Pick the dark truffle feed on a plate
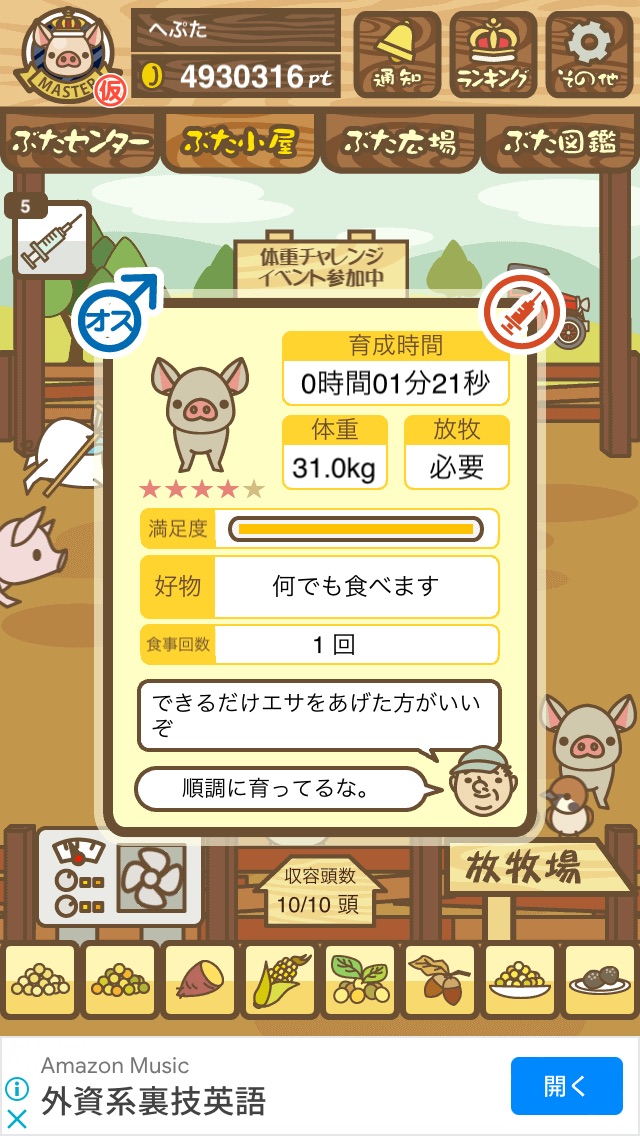This screenshot has height=1136, width=640. (x=599, y=980)
